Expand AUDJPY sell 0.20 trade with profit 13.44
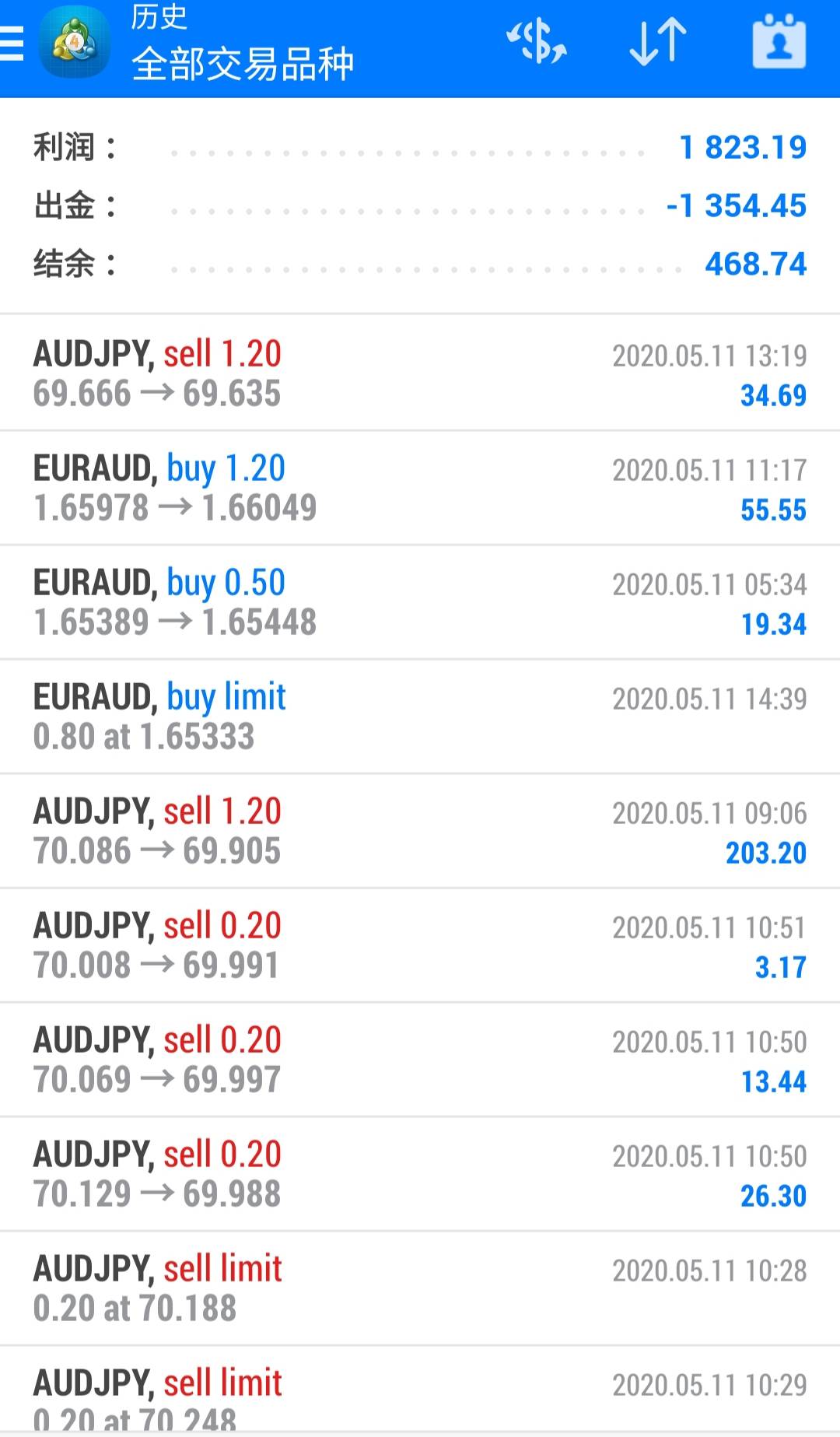The image size is (840, 1437). click(420, 1060)
